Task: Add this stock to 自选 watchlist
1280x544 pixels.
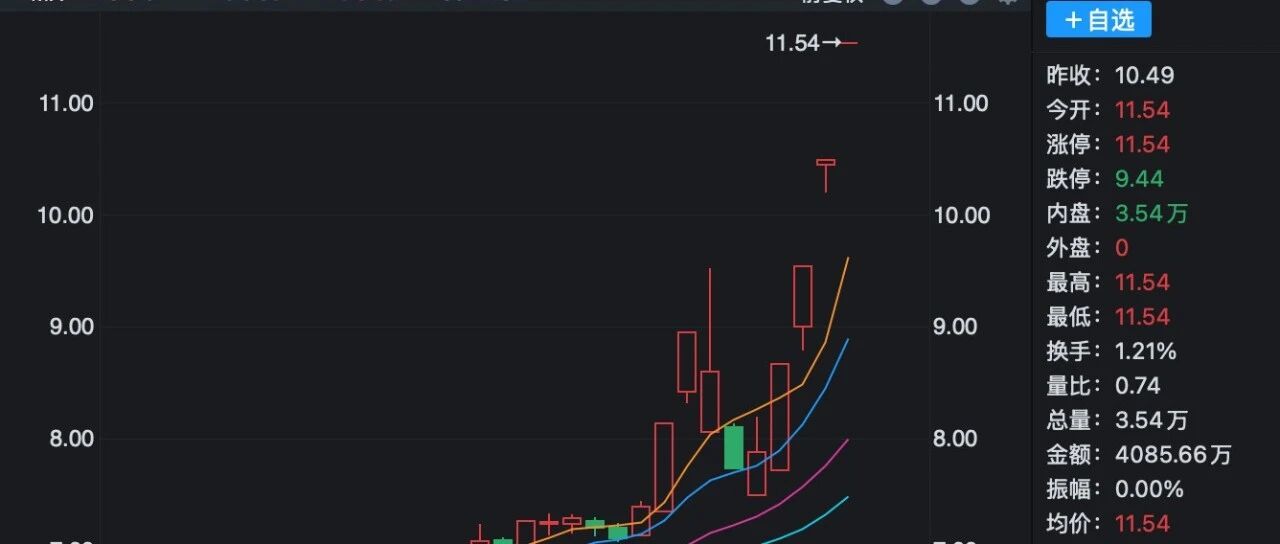Action: (x=1098, y=20)
